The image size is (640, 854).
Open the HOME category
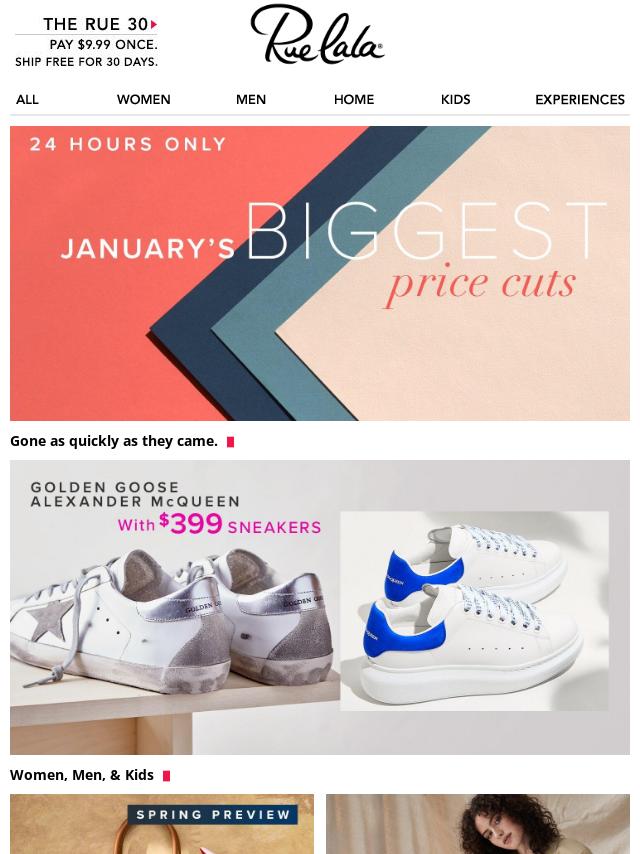[x=353, y=99]
